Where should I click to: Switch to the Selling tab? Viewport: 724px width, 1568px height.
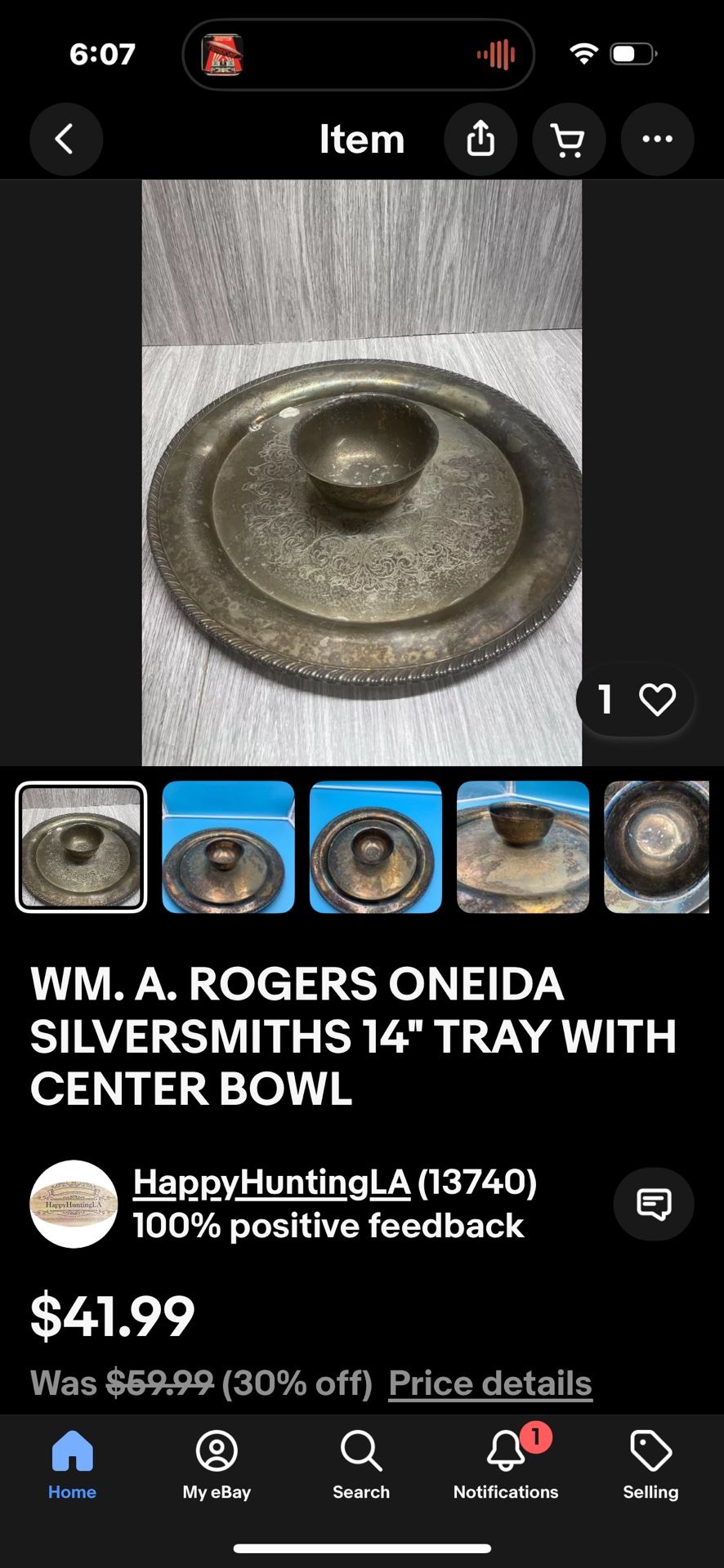(x=650, y=1466)
